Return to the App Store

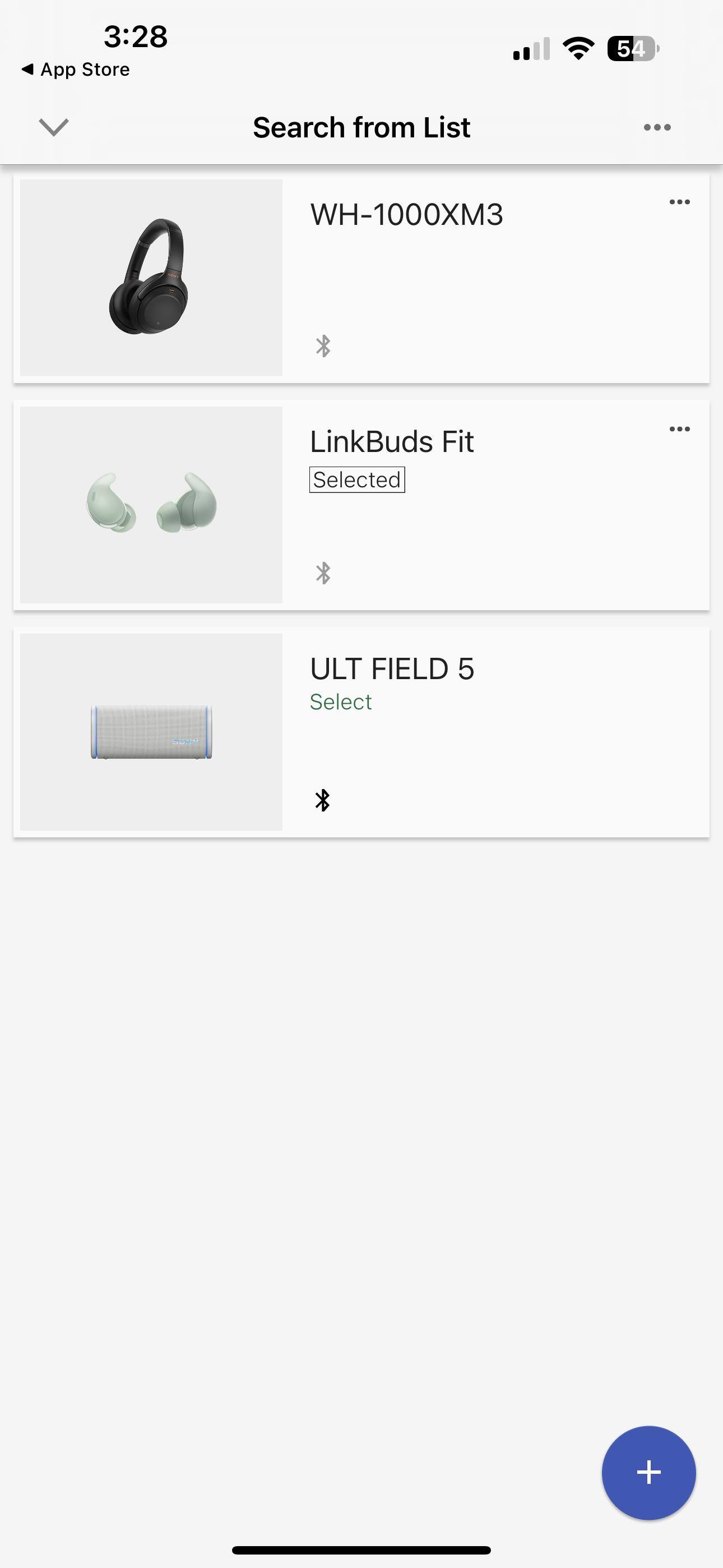click(76, 70)
